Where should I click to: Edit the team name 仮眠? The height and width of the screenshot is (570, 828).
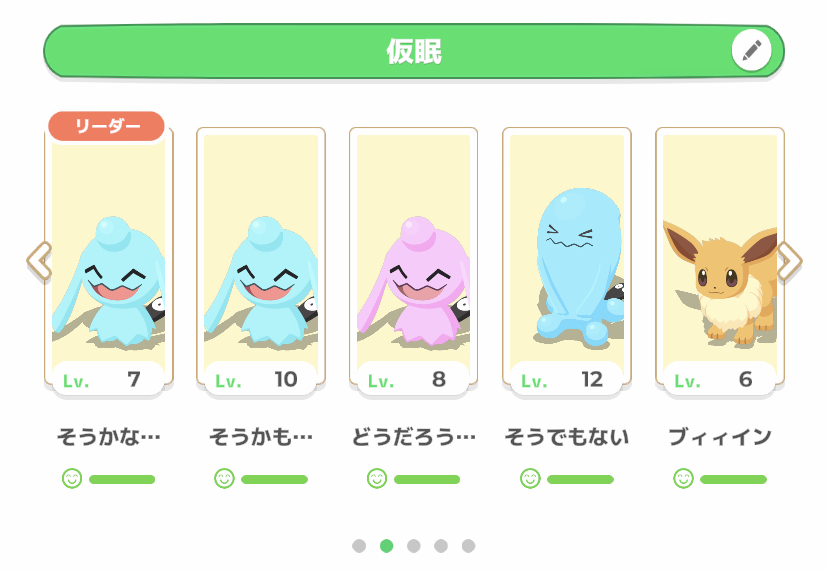coord(751,51)
